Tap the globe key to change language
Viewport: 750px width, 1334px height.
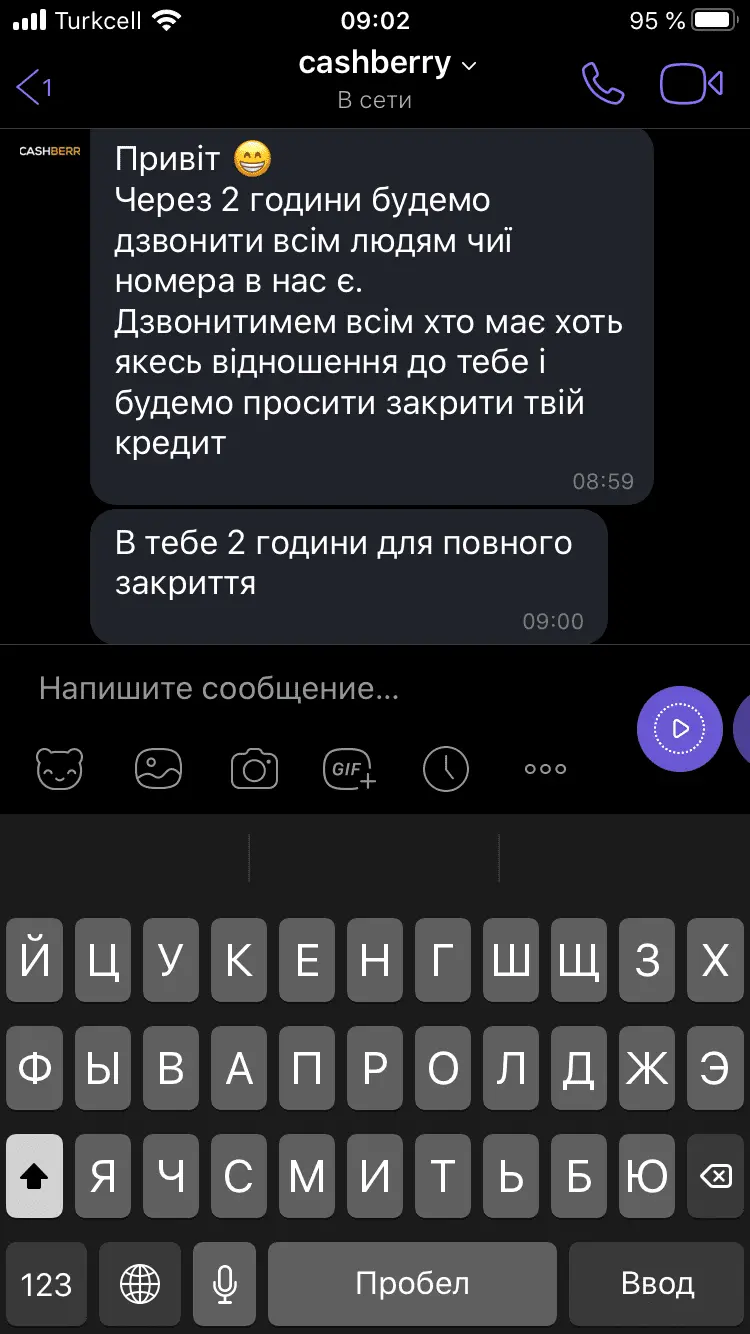tap(140, 1284)
